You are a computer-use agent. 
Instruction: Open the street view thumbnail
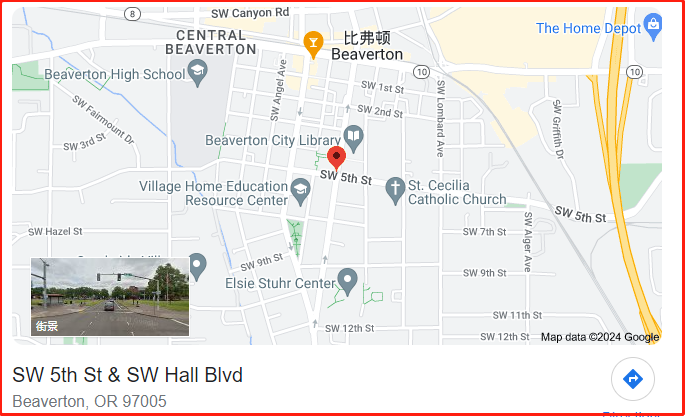tap(110, 298)
